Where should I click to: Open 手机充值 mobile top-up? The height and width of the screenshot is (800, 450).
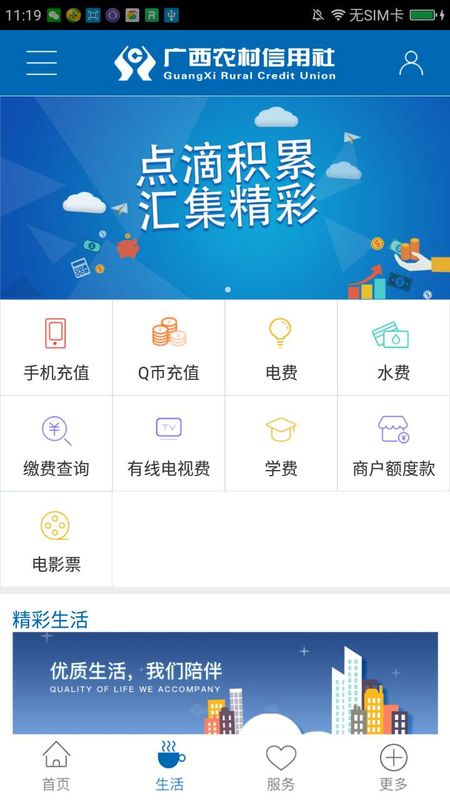pyautogui.click(x=56, y=348)
